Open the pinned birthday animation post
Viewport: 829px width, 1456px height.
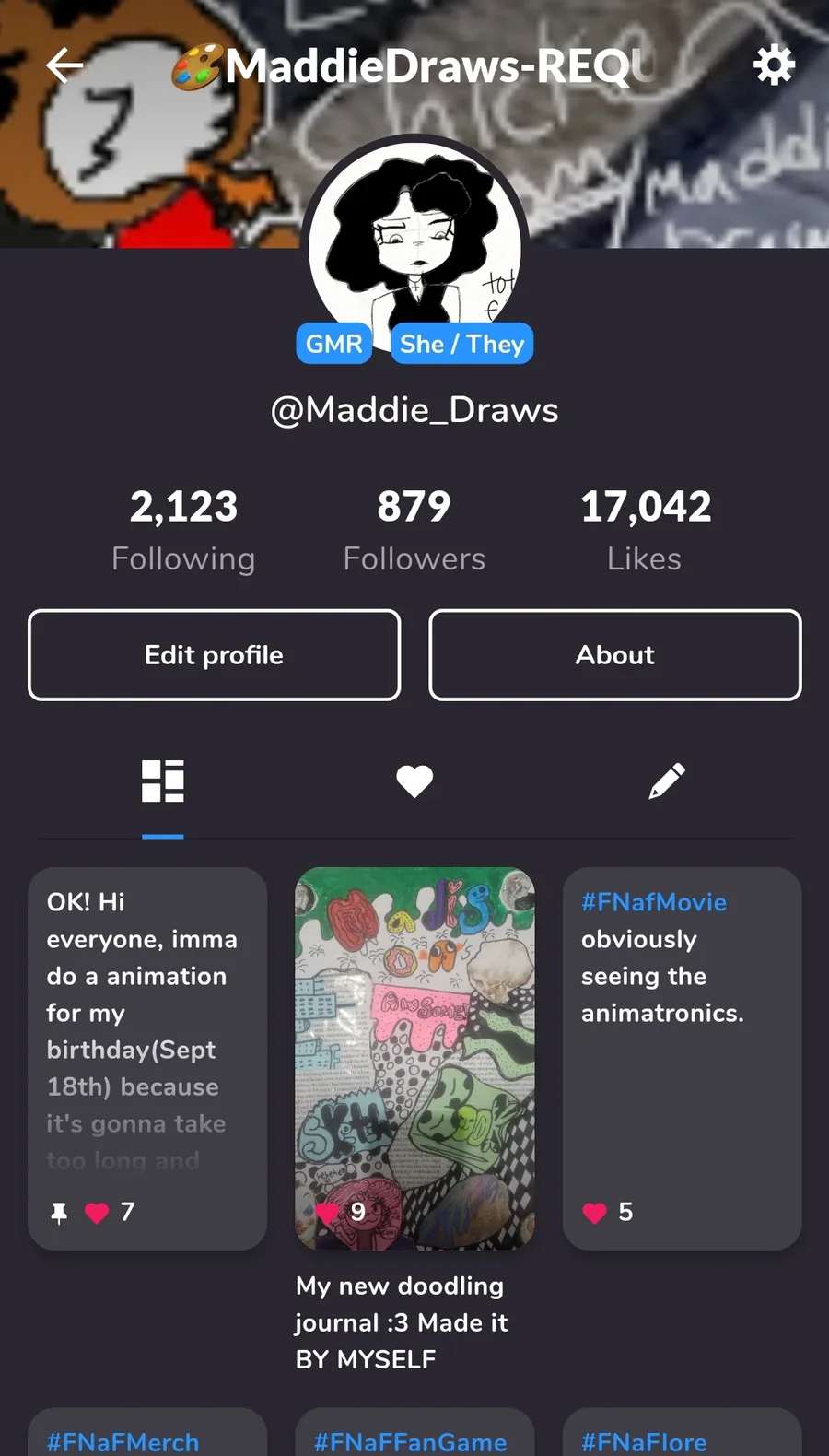coord(147,1059)
